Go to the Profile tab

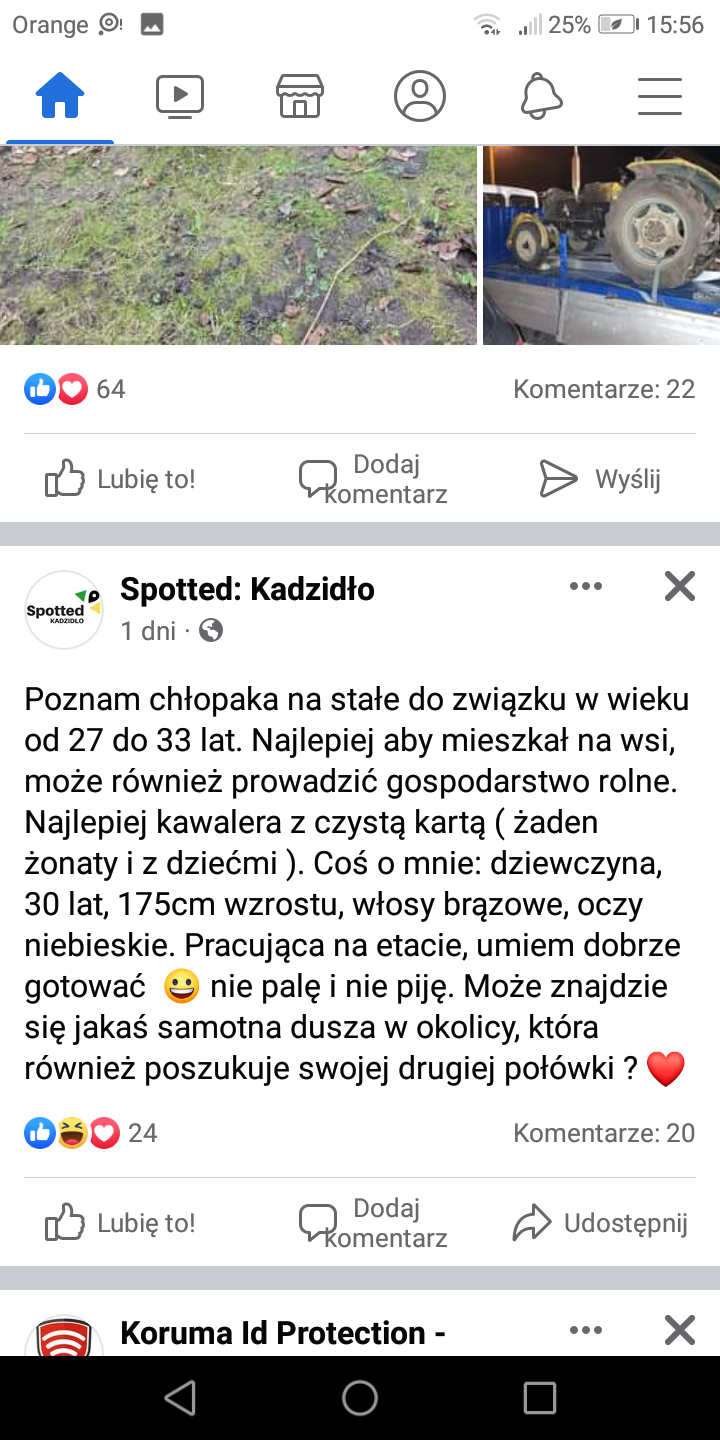(420, 97)
